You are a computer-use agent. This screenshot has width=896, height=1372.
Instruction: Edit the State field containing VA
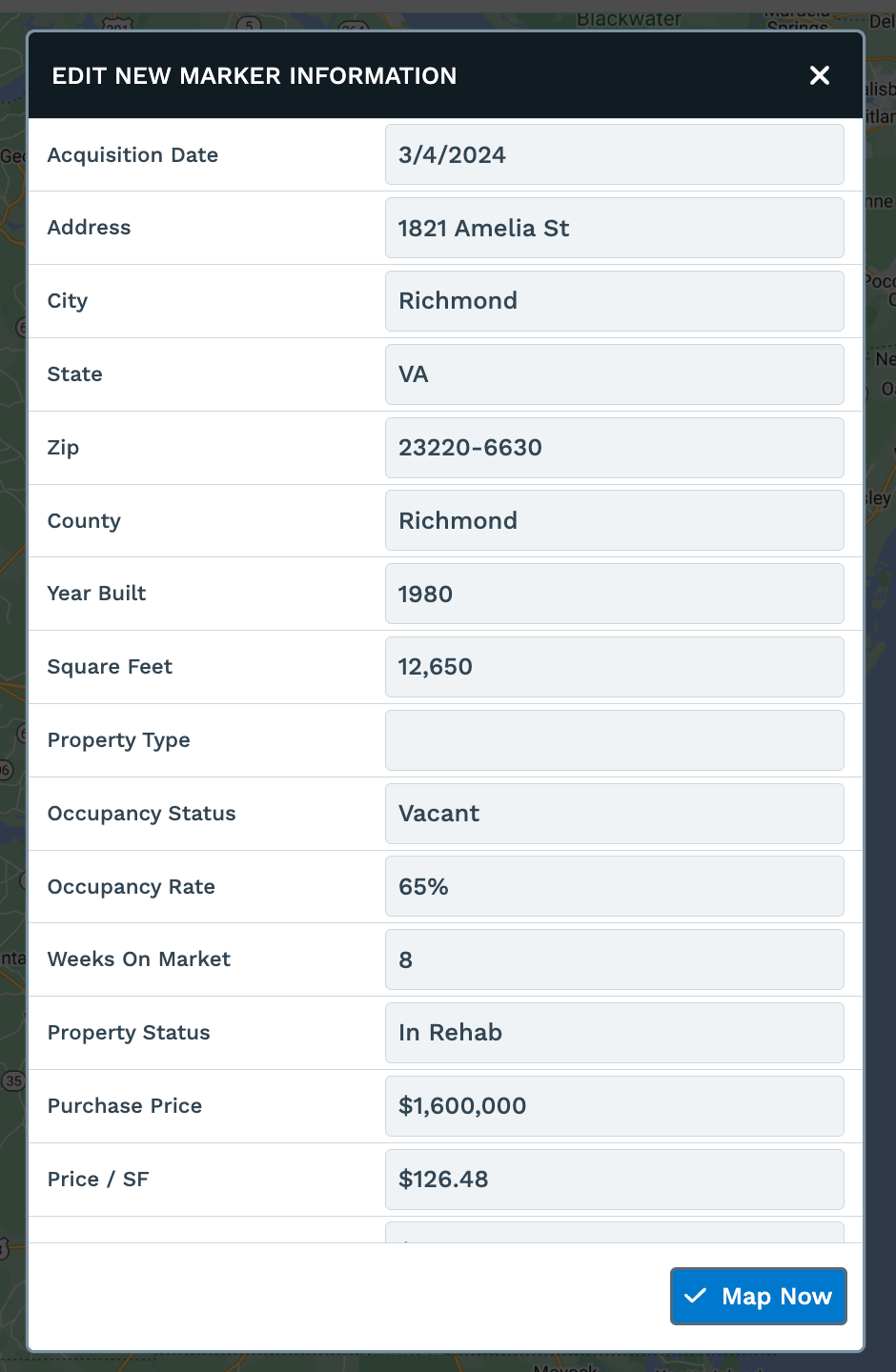614,374
